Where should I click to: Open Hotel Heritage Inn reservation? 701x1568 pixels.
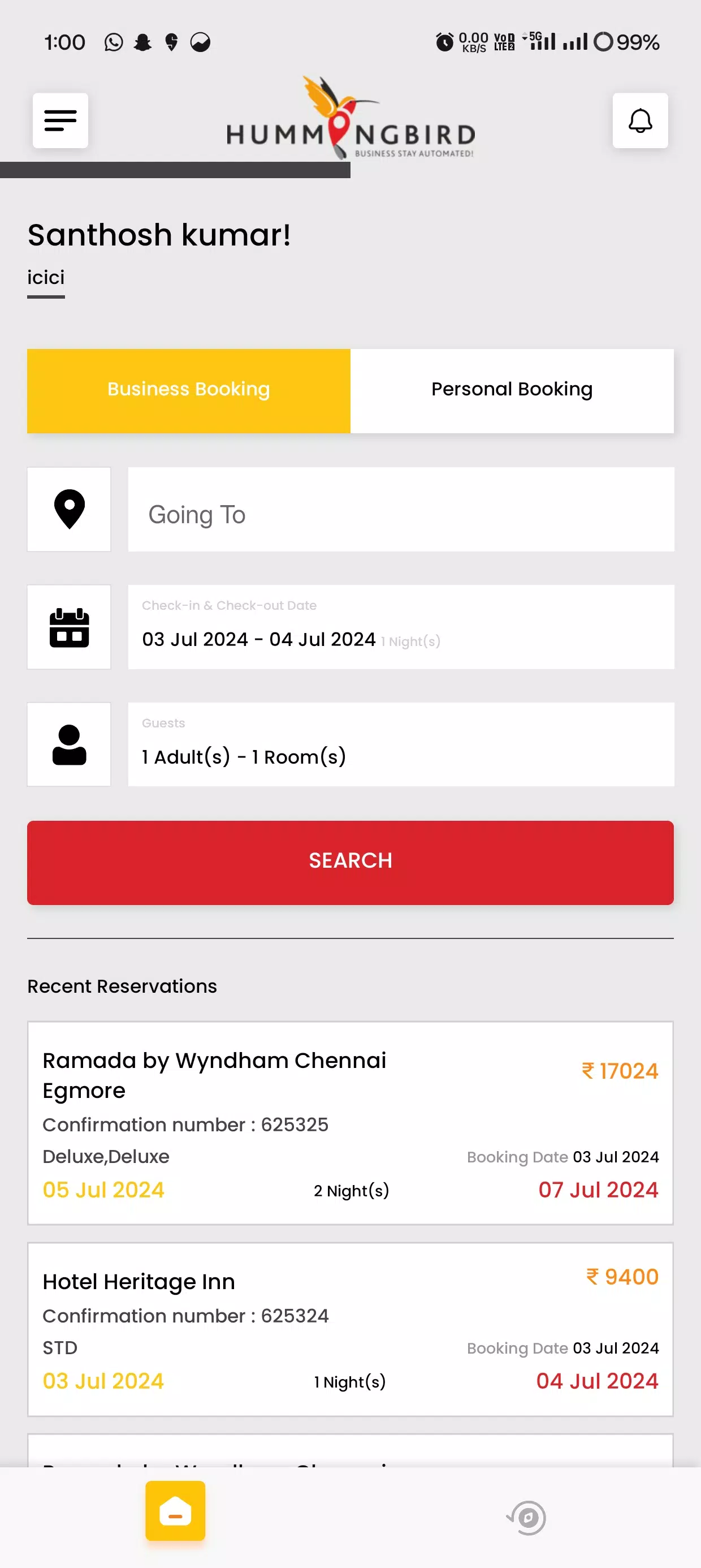(x=350, y=1329)
